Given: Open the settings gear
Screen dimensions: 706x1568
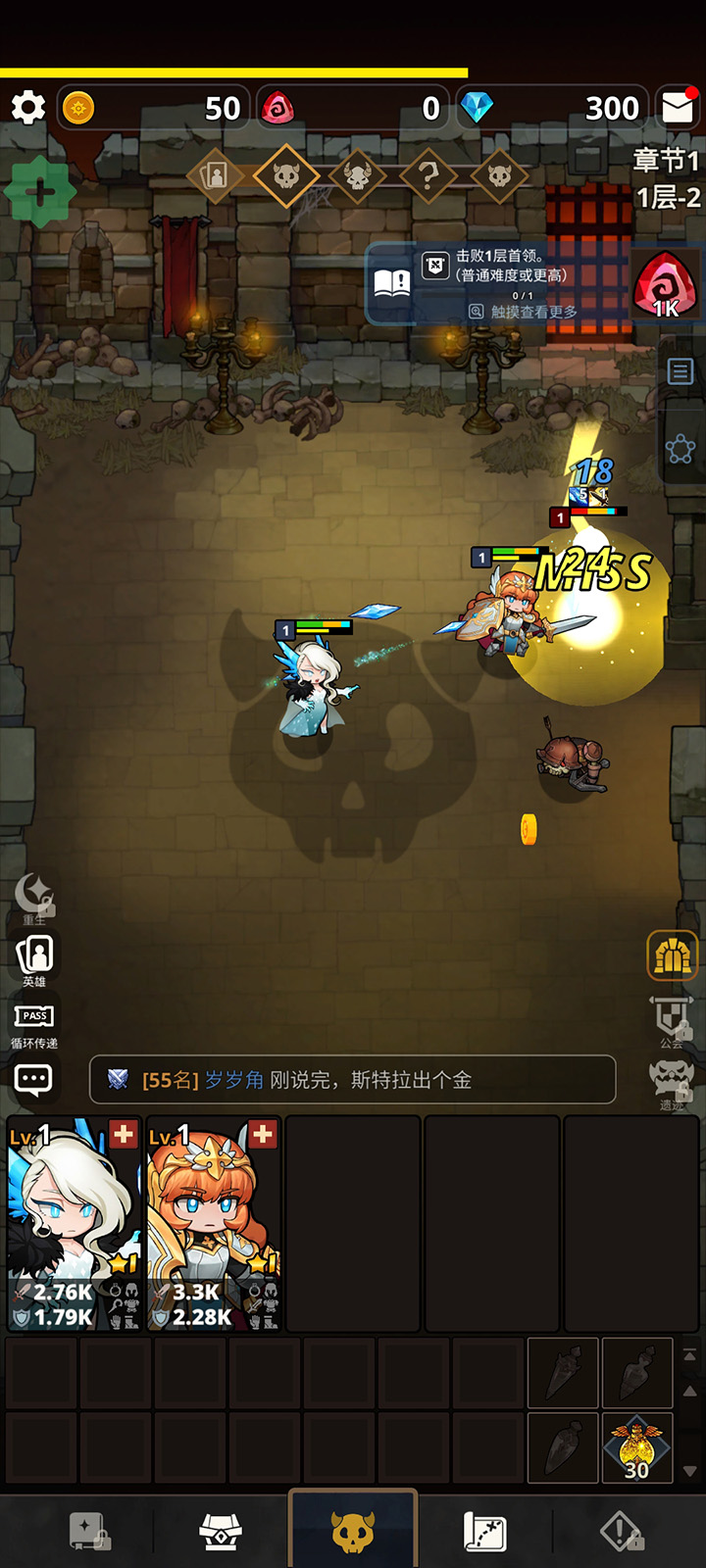Looking at the screenshot, I should coord(27,107).
